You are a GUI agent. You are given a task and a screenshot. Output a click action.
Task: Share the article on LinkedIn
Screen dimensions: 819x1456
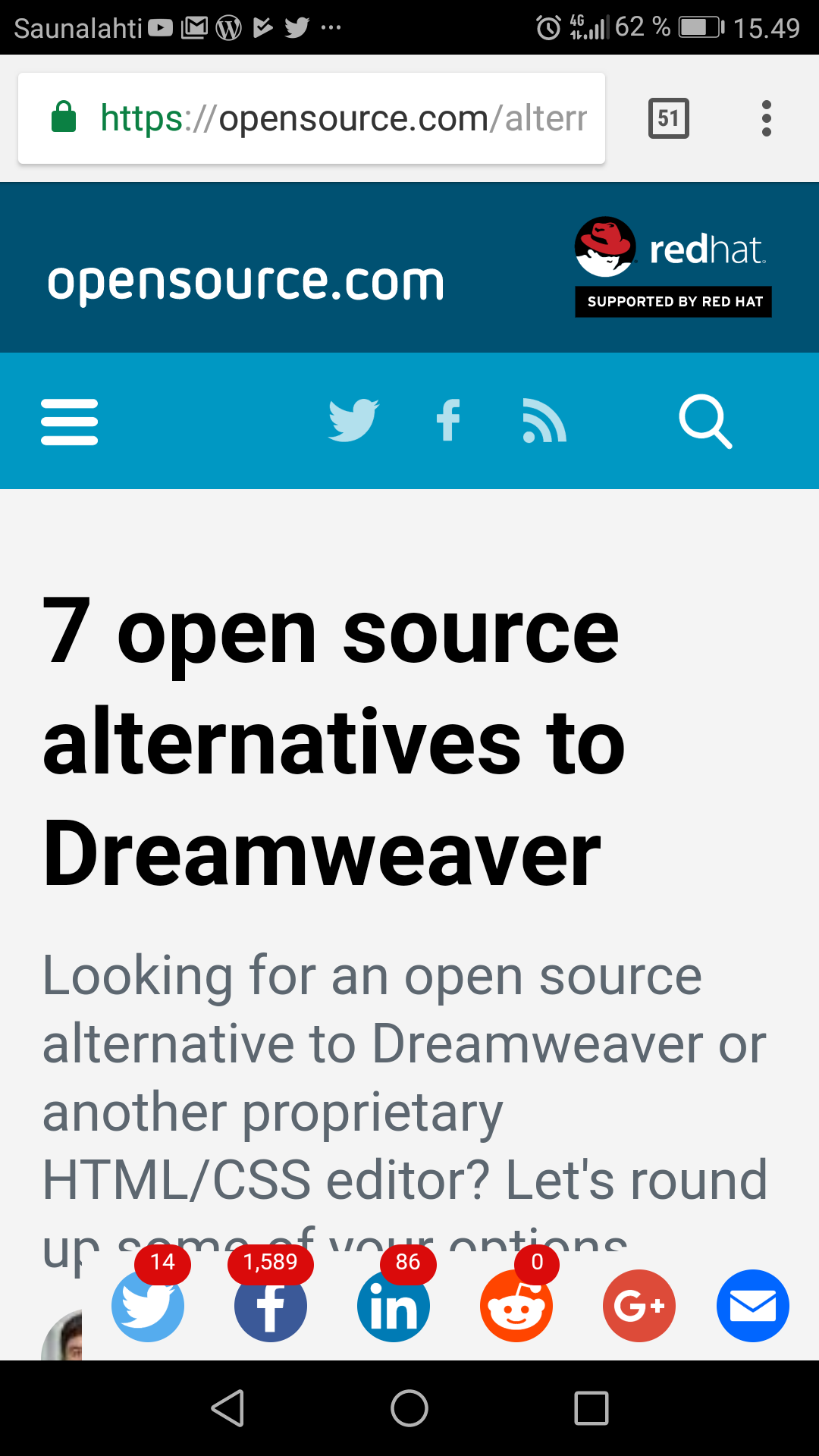pos(394,1305)
